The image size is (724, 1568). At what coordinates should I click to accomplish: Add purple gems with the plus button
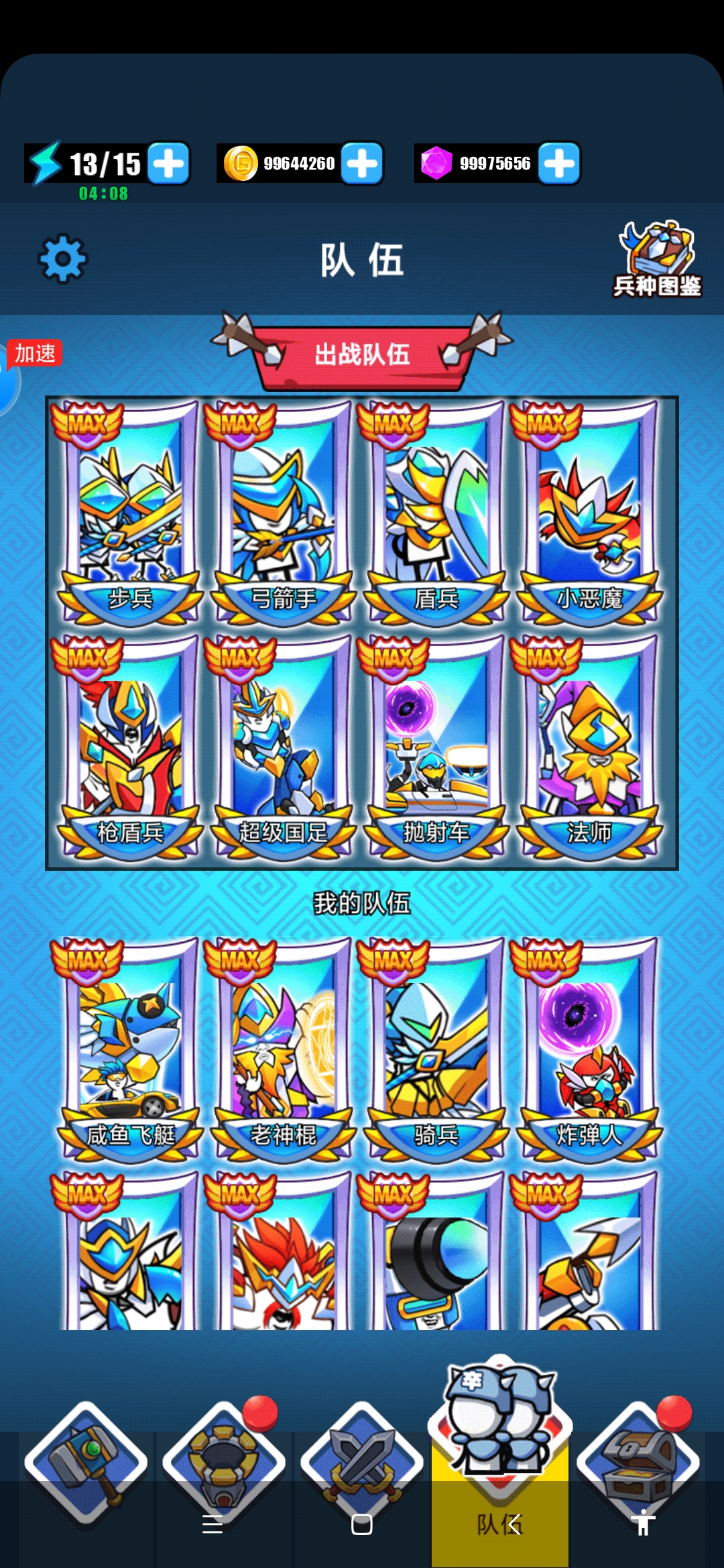coord(558,163)
